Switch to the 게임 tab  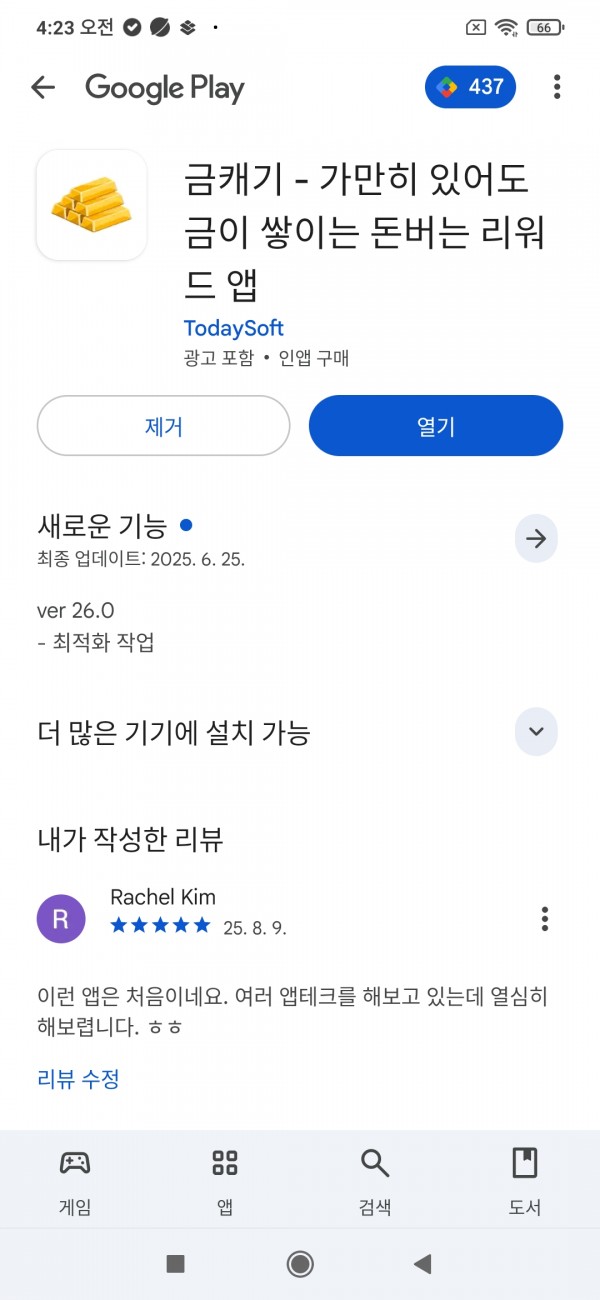75,1181
